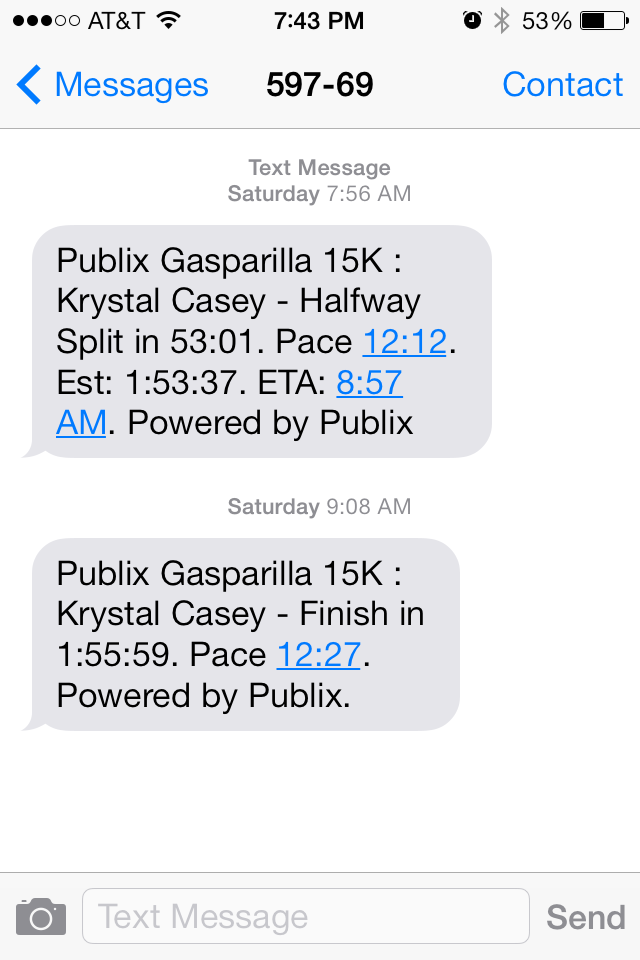Tap the Send button
Viewport: 640px width, 960px height.
pos(586,917)
